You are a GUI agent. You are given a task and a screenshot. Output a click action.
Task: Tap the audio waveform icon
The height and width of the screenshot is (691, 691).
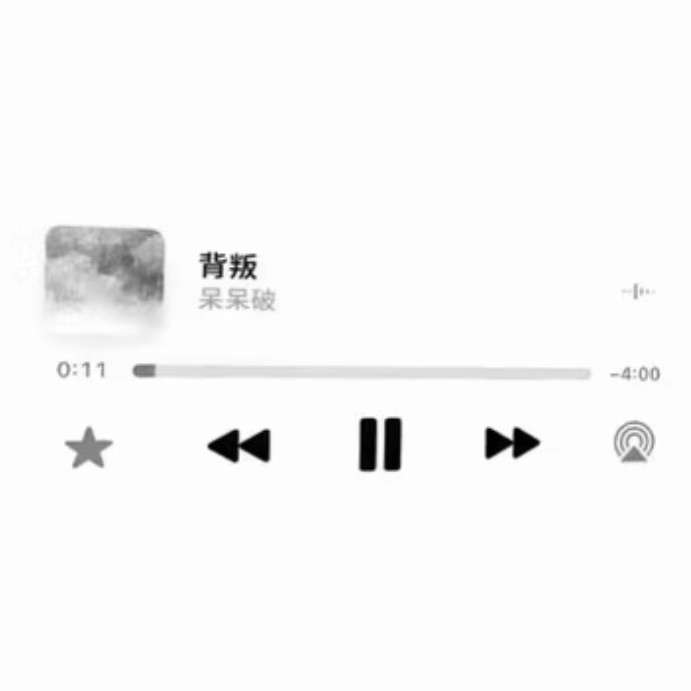(637, 292)
